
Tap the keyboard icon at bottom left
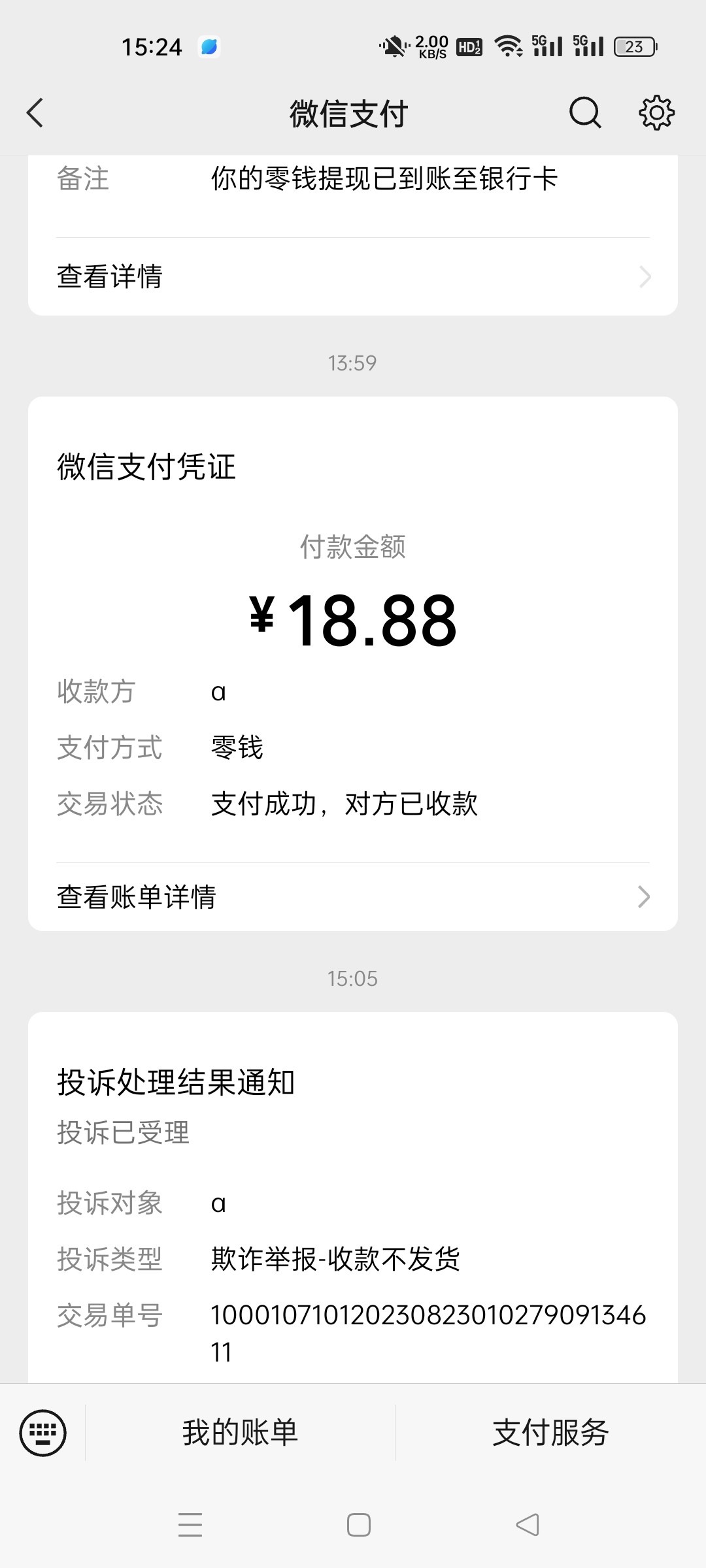[41, 1432]
